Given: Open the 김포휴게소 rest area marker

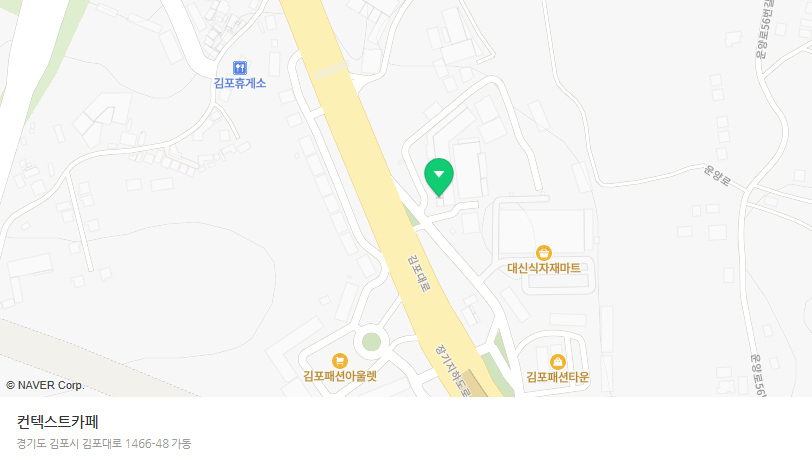Looking at the screenshot, I should point(240,68).
